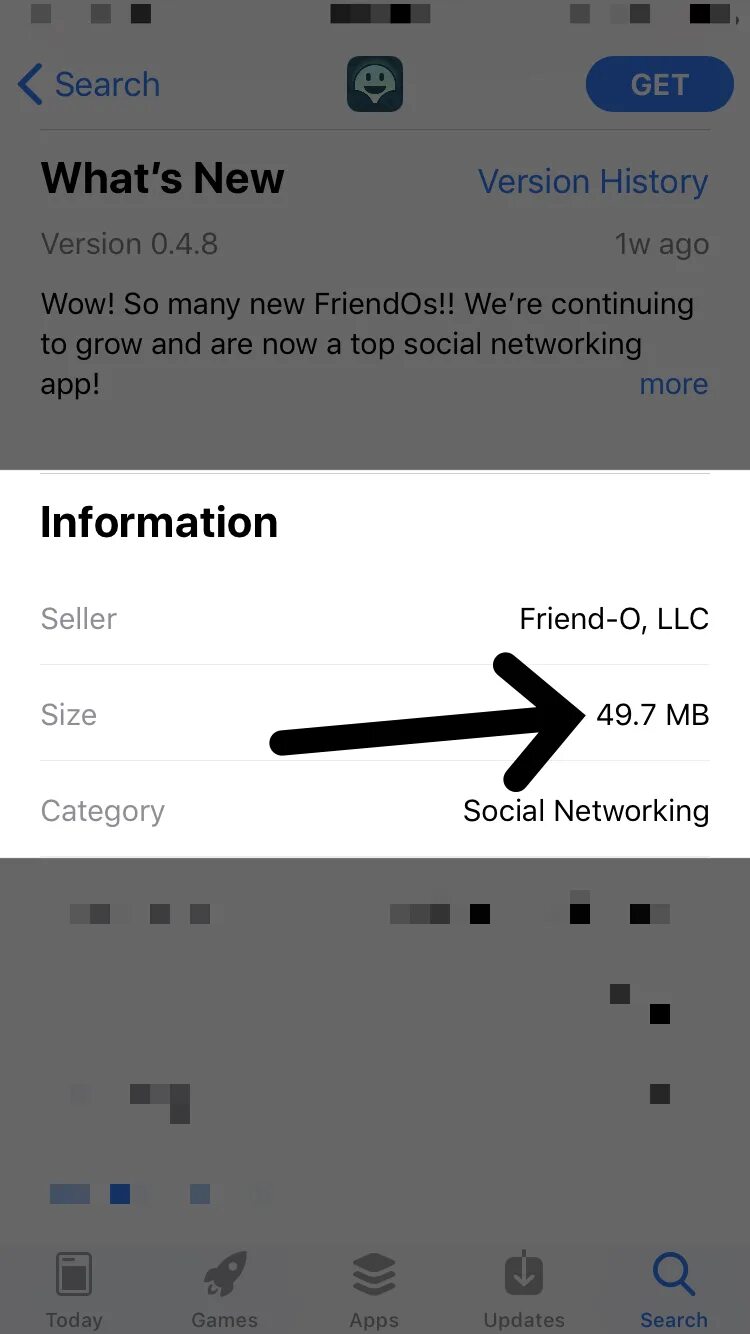Open the Version History link

pos(593,182)
